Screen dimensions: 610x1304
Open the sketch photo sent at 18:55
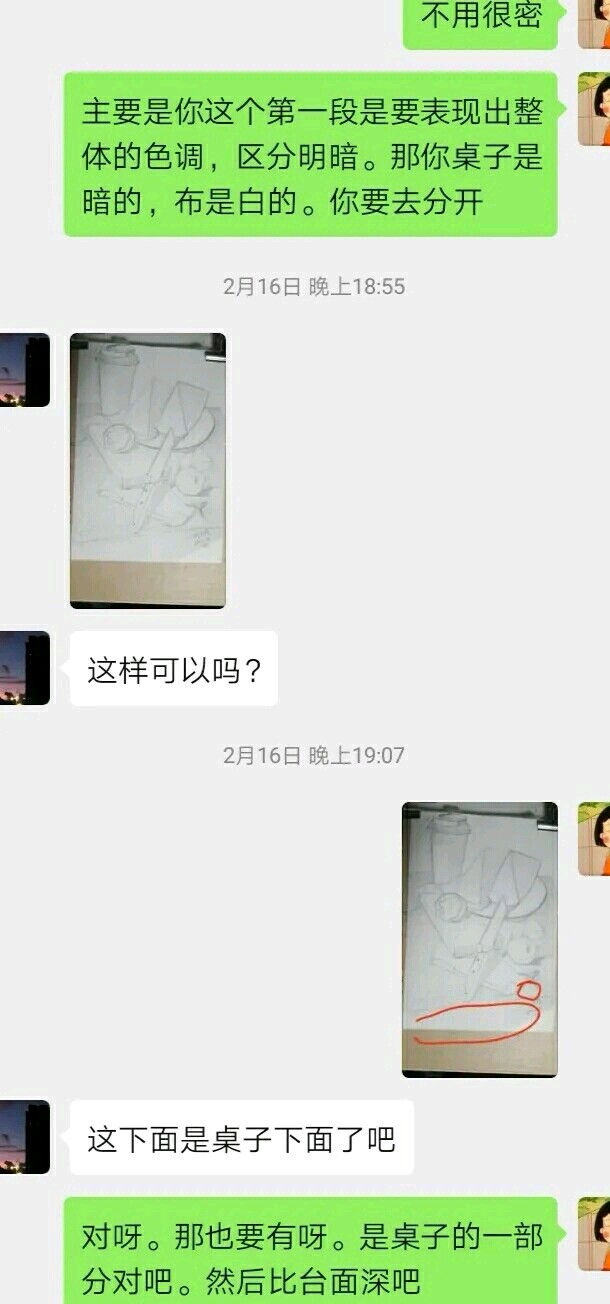[x=148, y=470]
